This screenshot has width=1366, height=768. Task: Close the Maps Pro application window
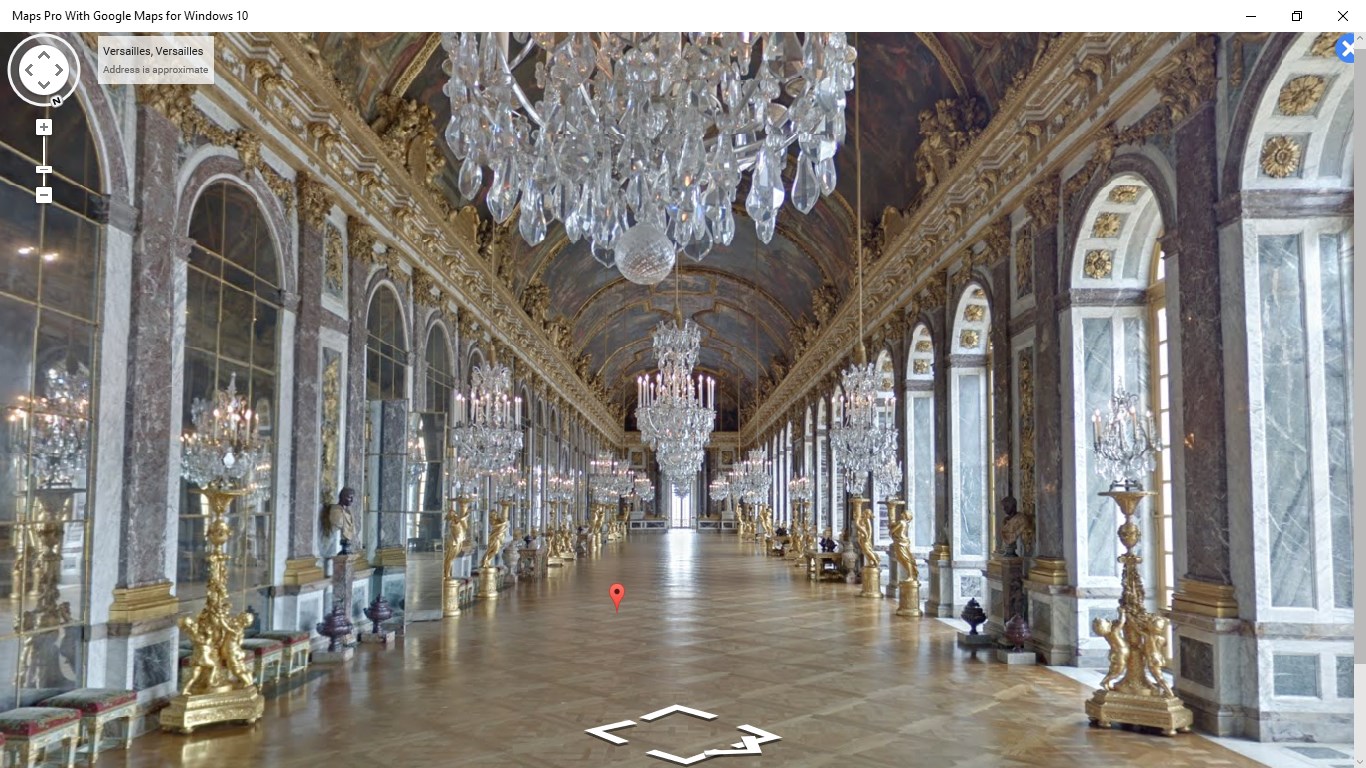(1343, 16)
